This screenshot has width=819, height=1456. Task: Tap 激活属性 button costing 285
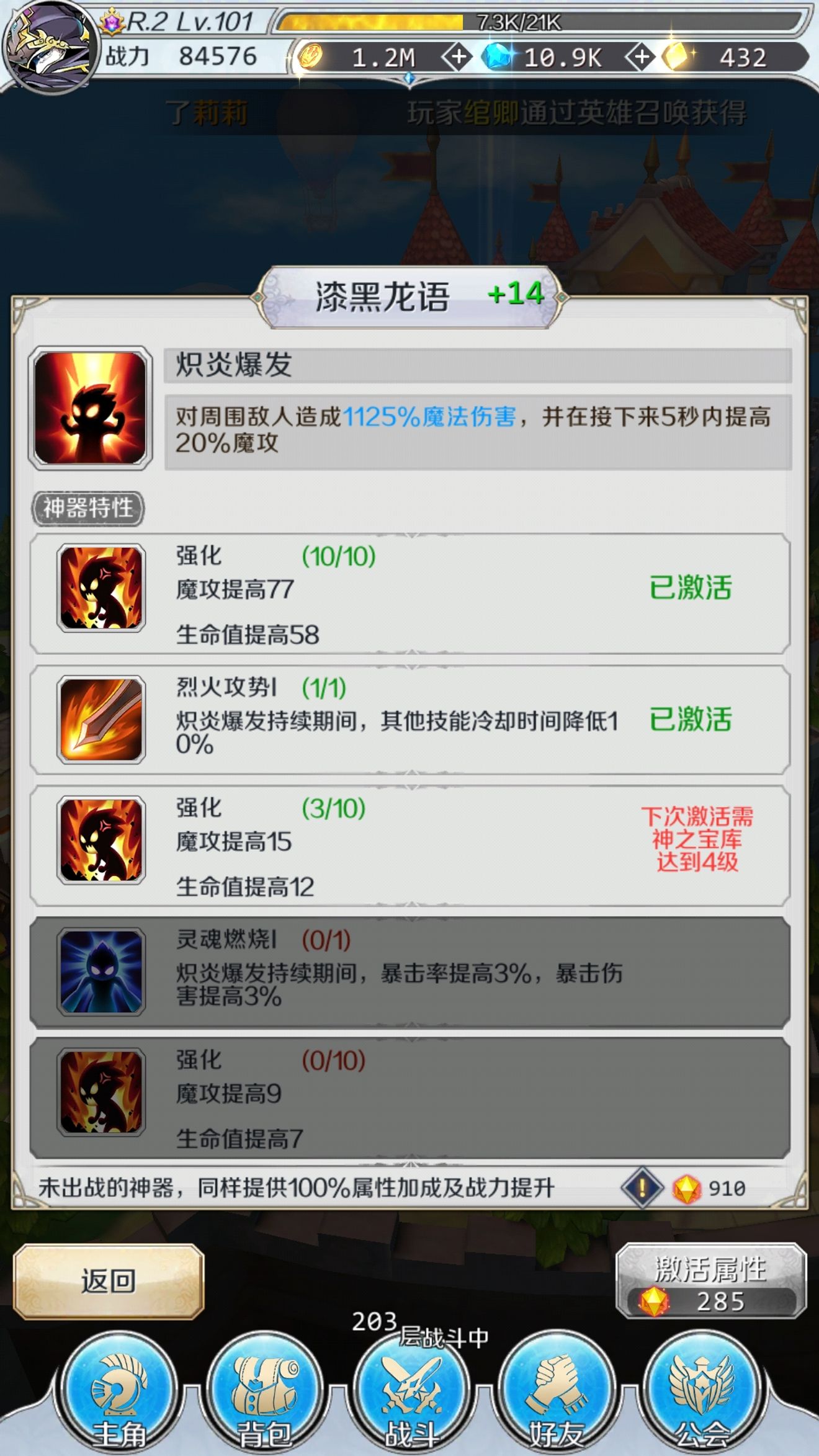710,1282
